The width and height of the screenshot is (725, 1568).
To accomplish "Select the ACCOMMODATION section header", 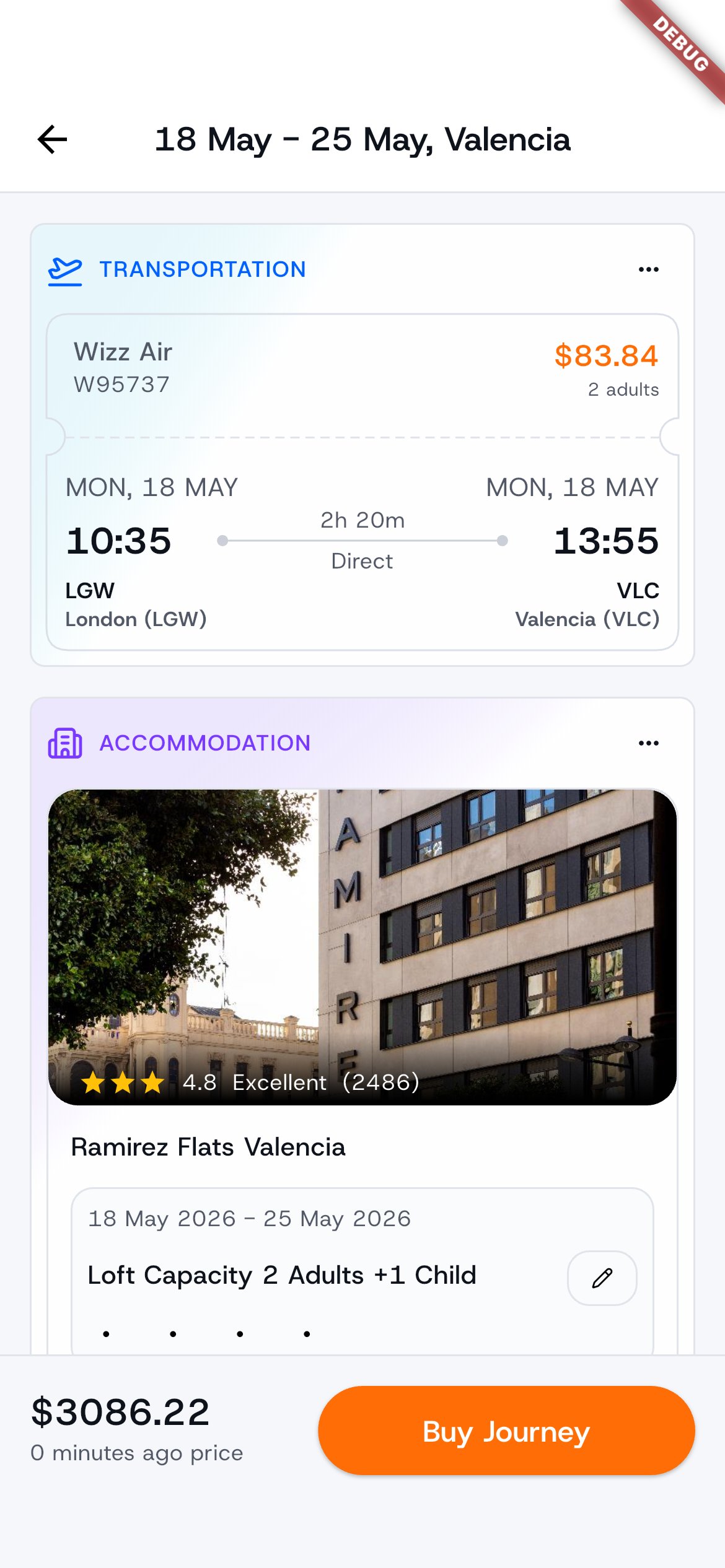I will pyautogui.click(x=205, y=743).
